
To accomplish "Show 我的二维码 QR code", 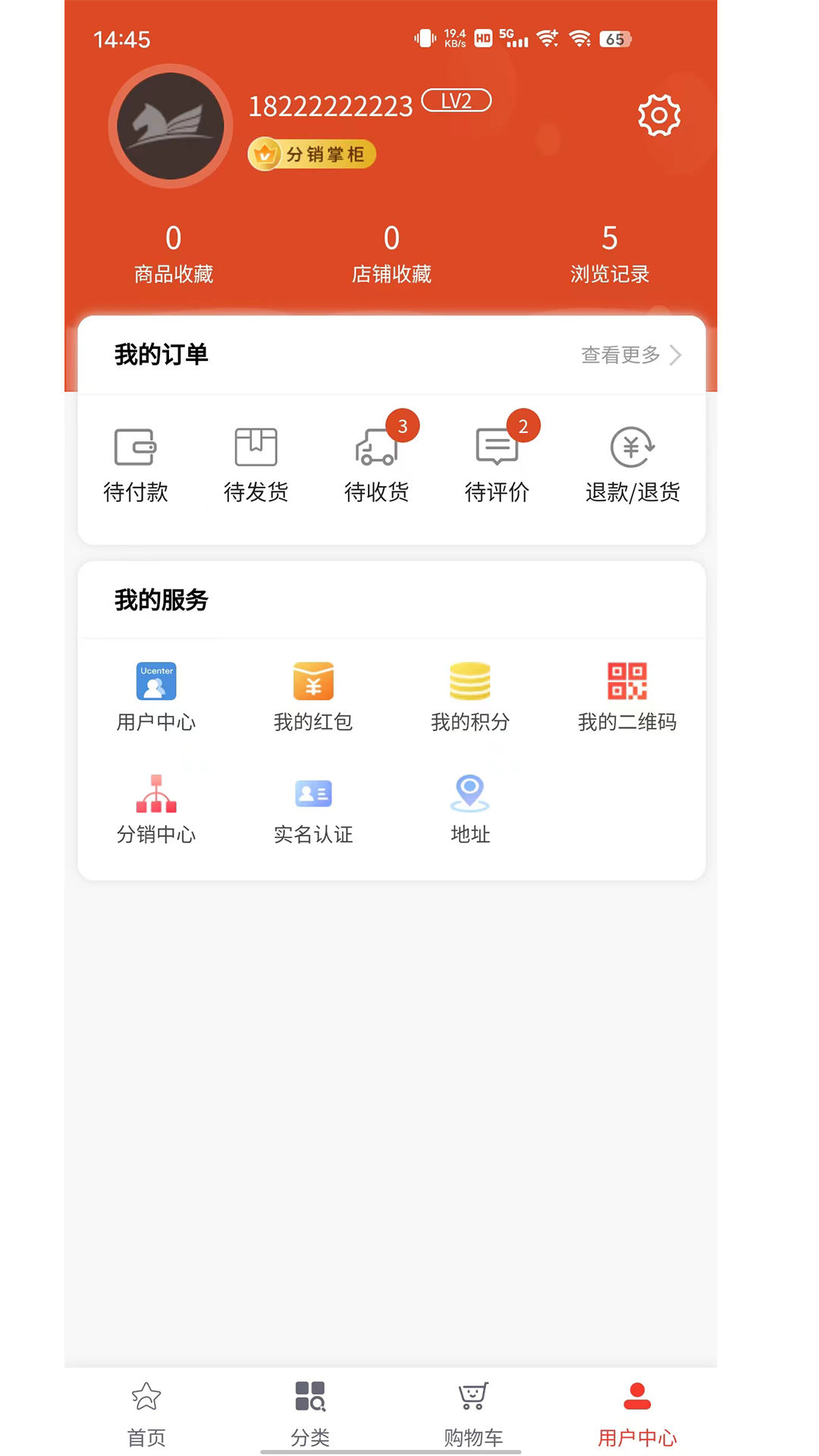I will point(628,694).
